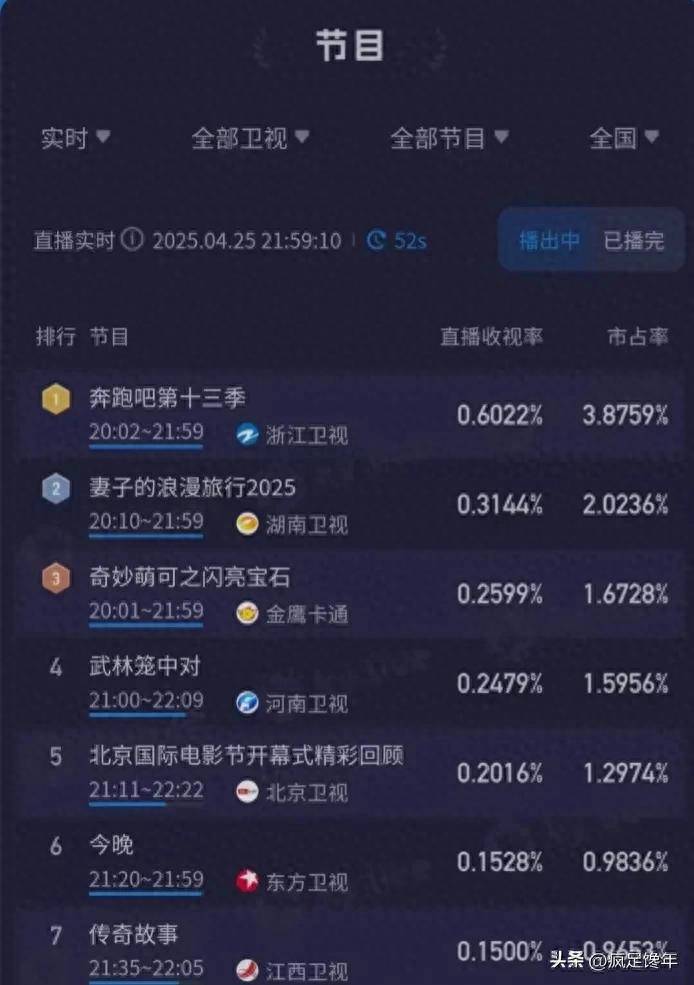Expand the 全国 region dropdown
Screen dimensions: 694x985
tap(624, 137)
